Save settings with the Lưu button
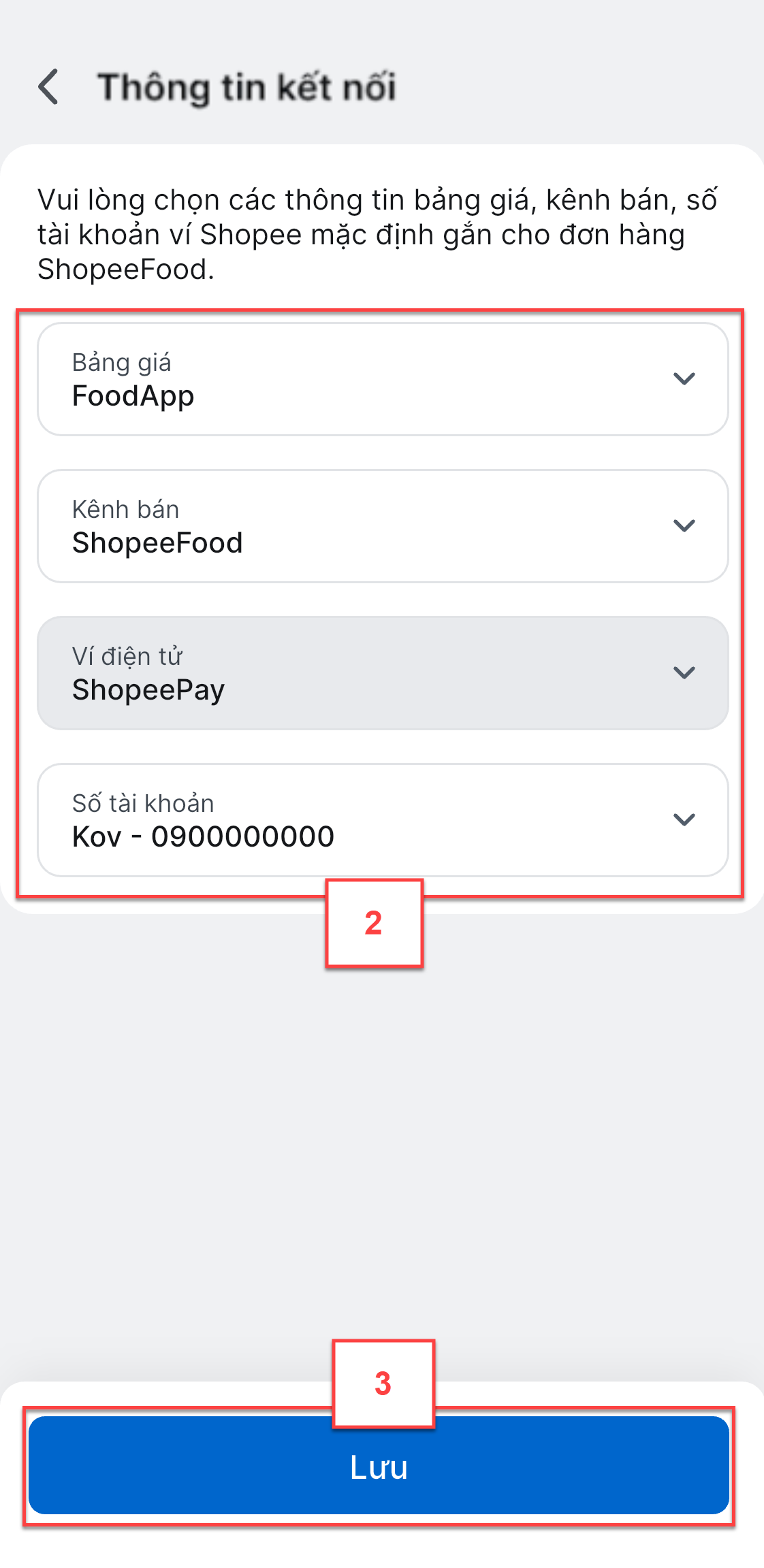764x1568 pixels. (x=379, y=1466)
